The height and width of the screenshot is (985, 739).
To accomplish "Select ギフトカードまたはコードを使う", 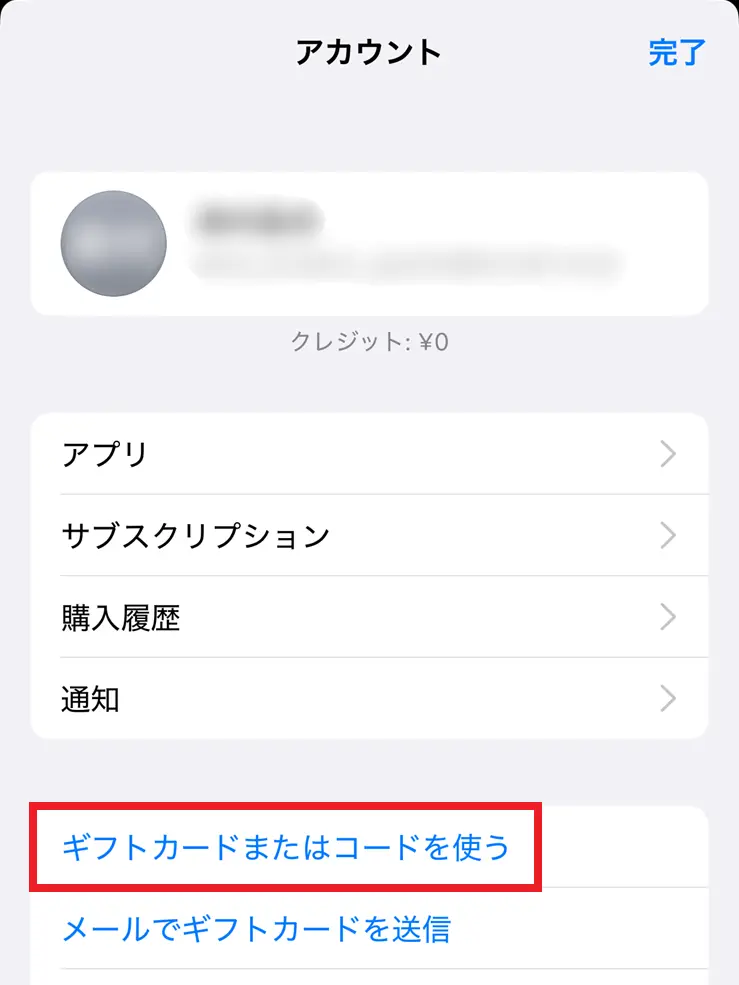I will (286, 848).
